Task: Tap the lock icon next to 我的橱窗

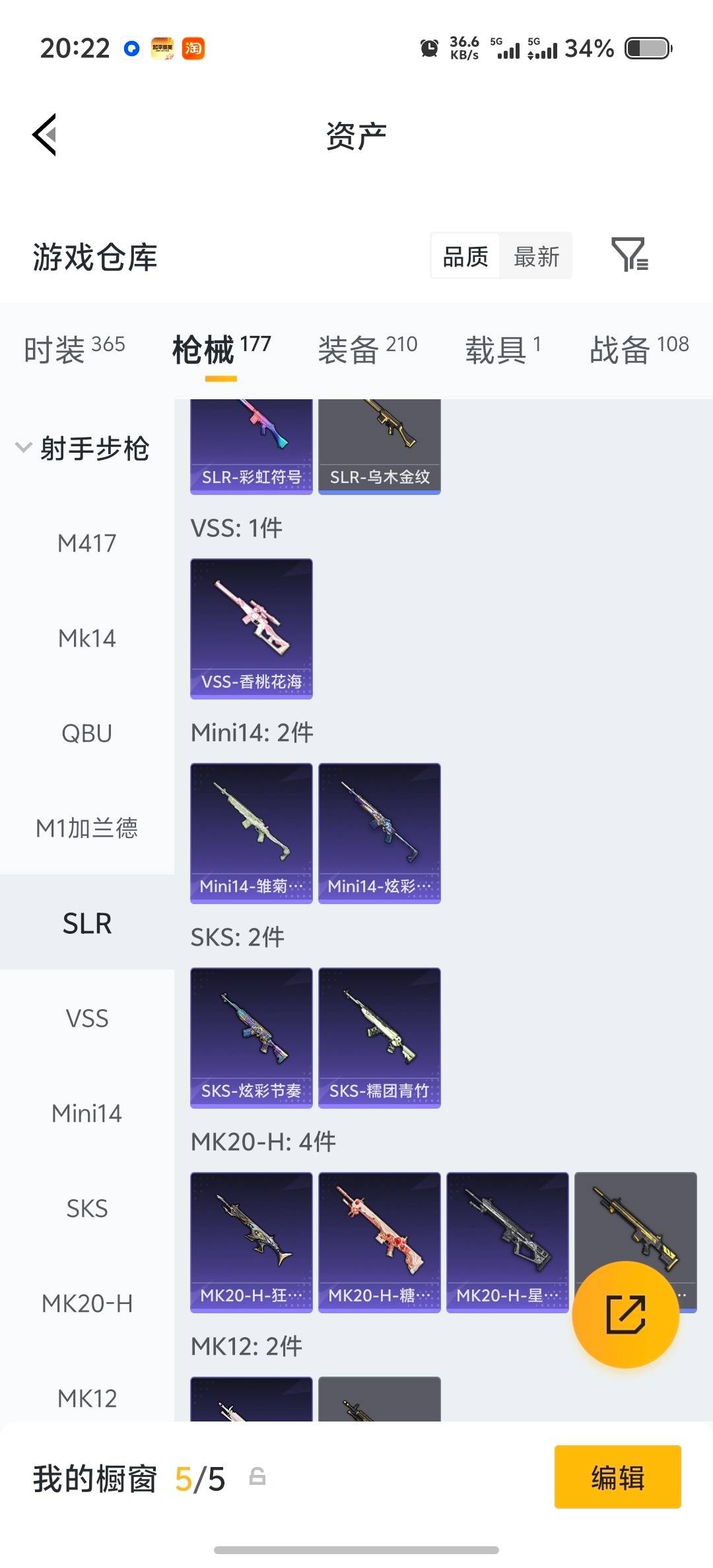Action: (259, 1478)
